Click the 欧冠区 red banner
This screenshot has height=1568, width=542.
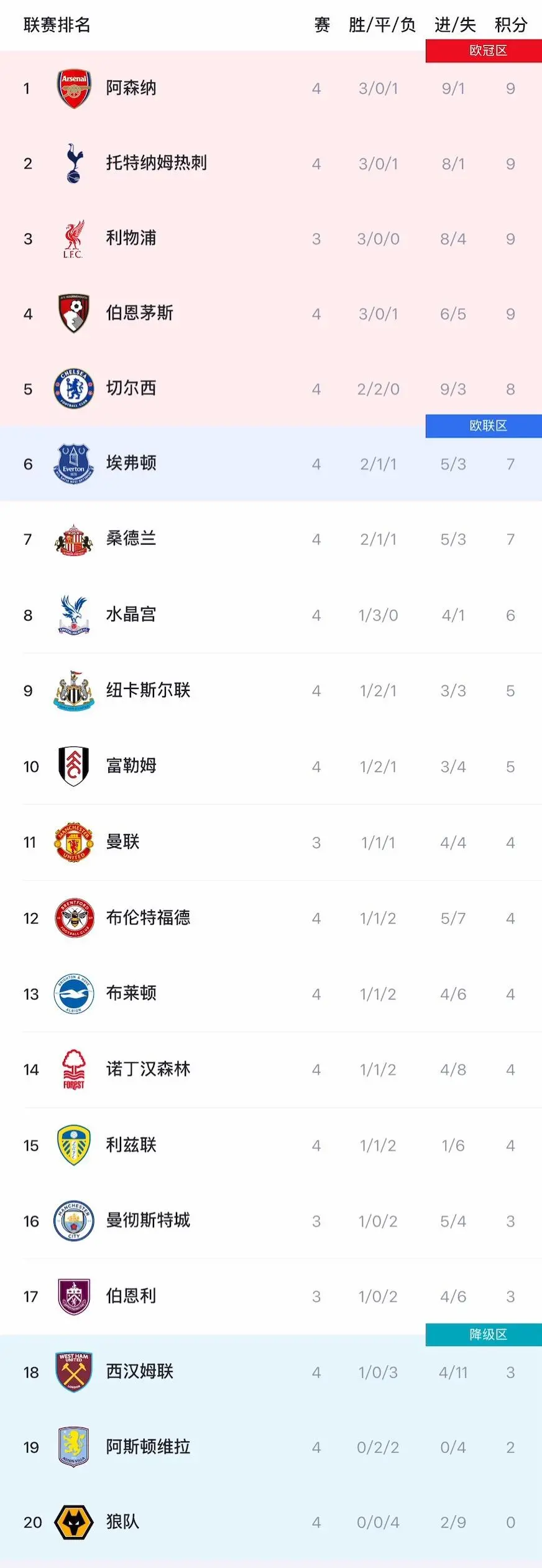[484, 50]
